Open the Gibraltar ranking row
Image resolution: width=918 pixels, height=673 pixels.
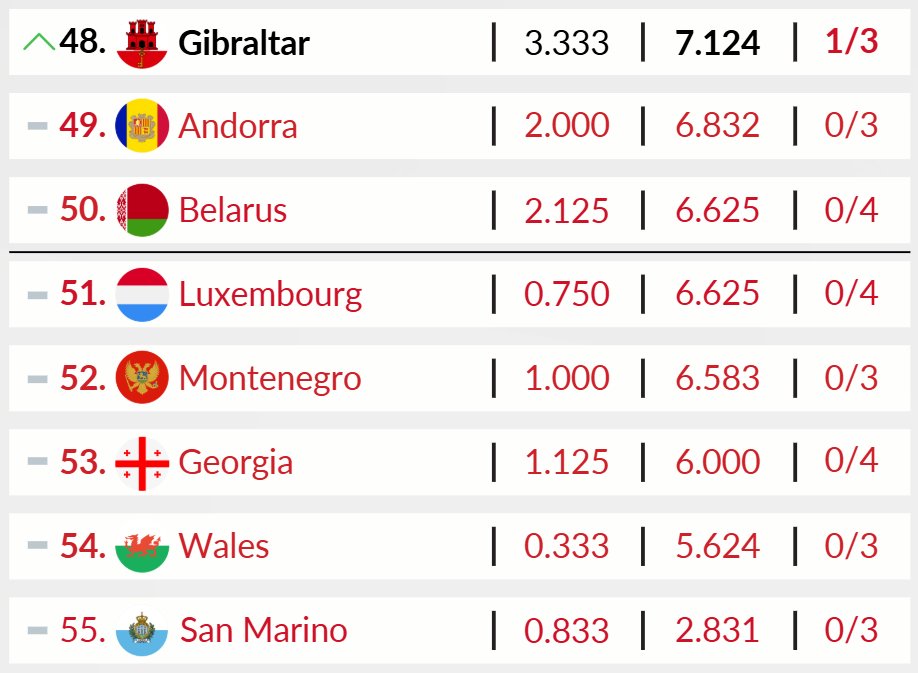click(x=244, y=43)
